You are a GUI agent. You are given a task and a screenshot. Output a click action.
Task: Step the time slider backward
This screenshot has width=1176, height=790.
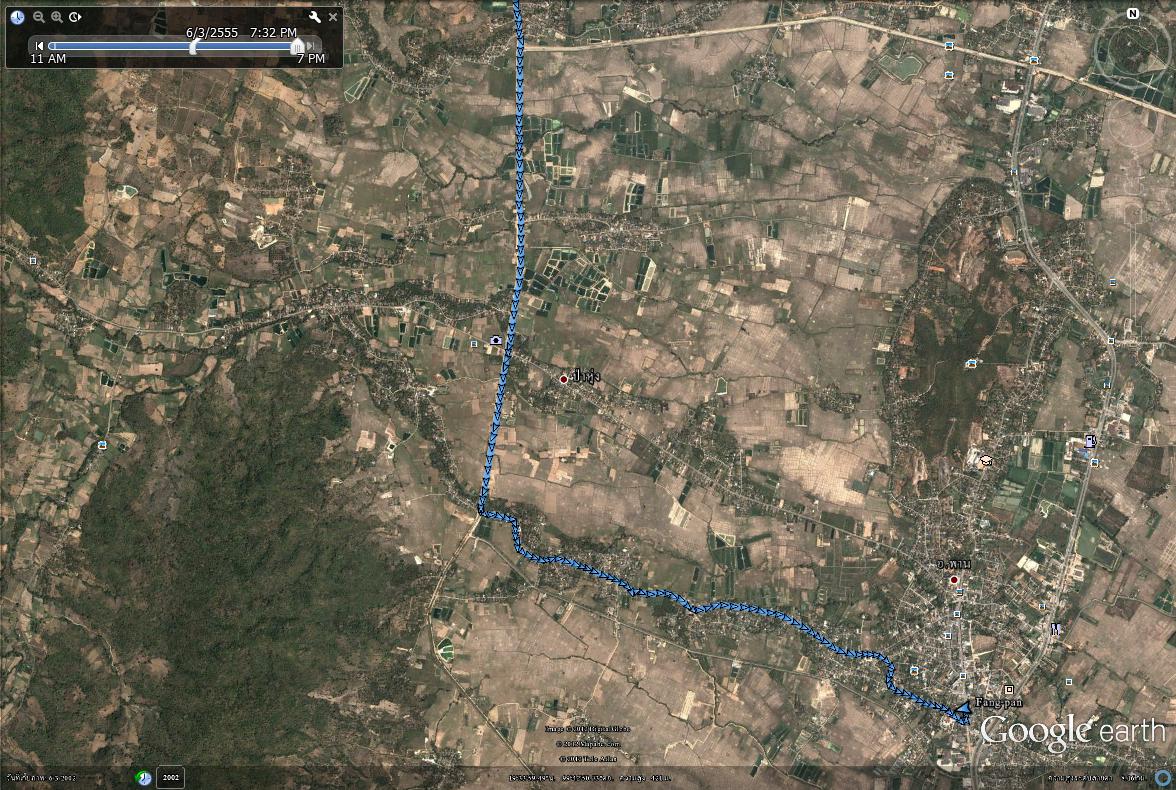(39, 46)
